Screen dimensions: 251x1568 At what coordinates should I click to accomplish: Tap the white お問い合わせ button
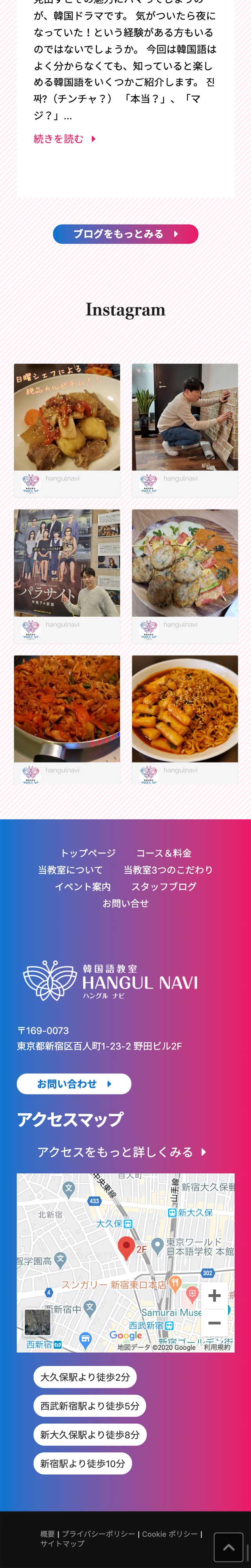[x=74, y=1083]
